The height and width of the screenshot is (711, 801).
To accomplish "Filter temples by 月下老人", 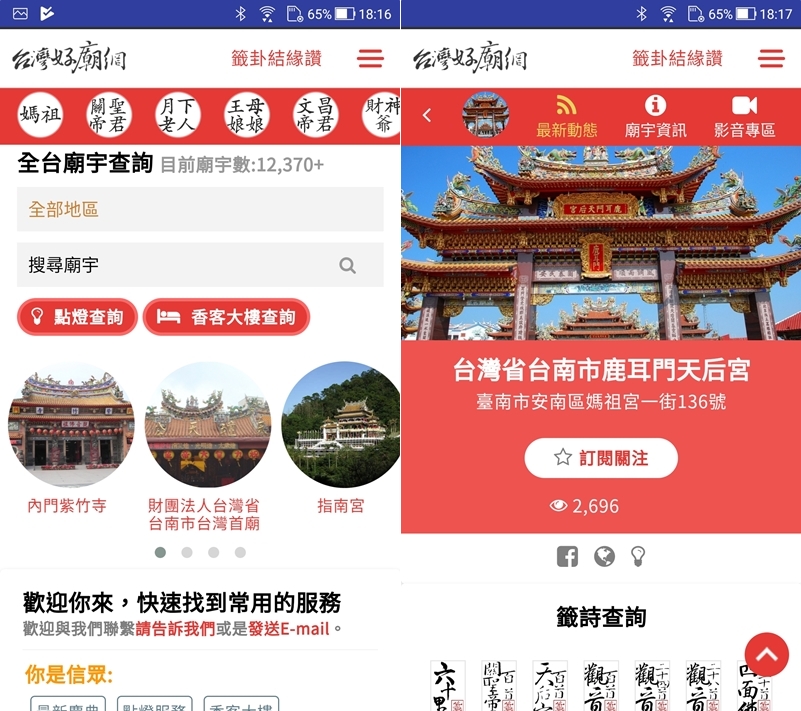I will [x=178, y=115].
